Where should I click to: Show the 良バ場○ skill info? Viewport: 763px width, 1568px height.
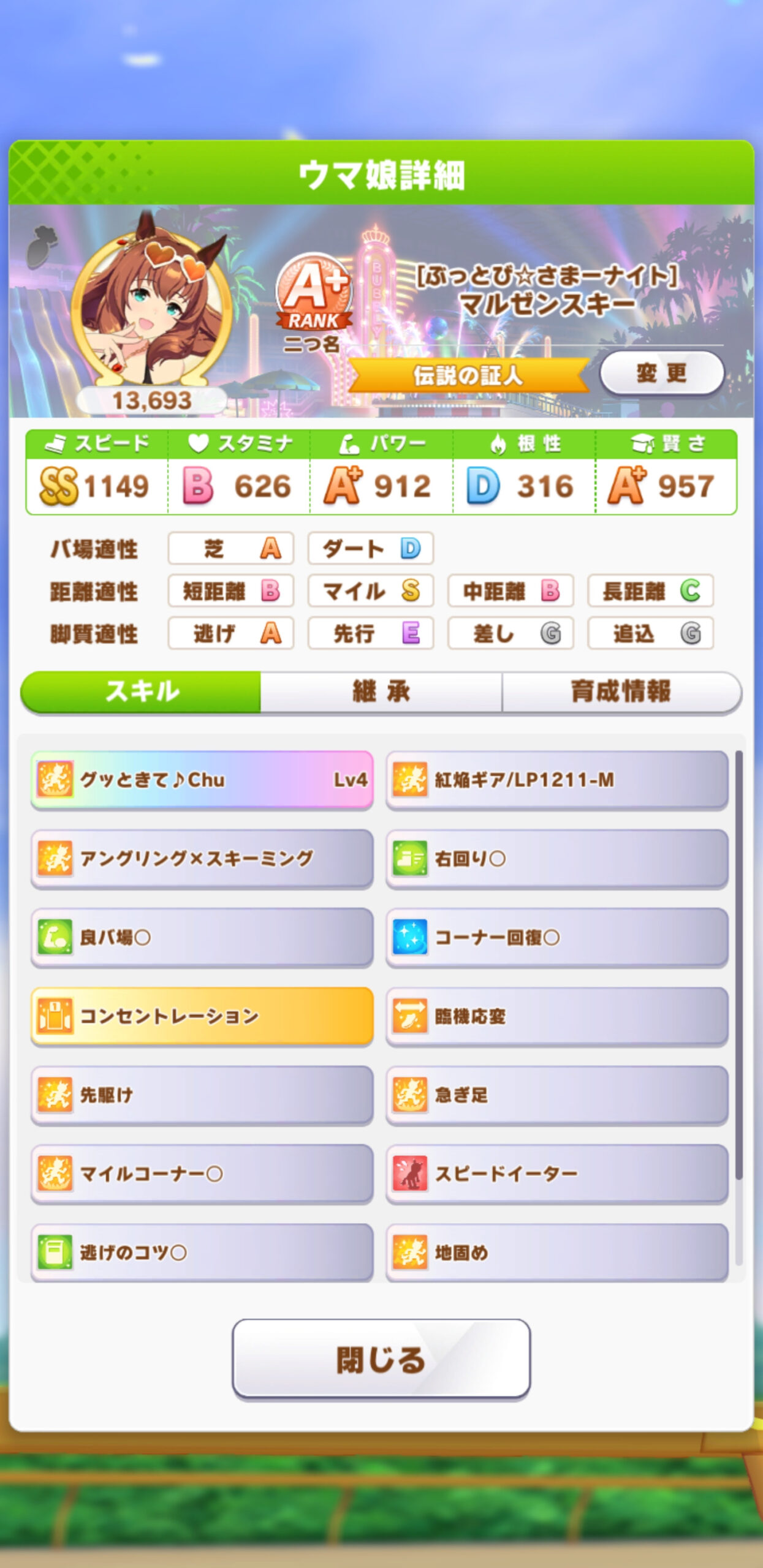tap(202, 937)
